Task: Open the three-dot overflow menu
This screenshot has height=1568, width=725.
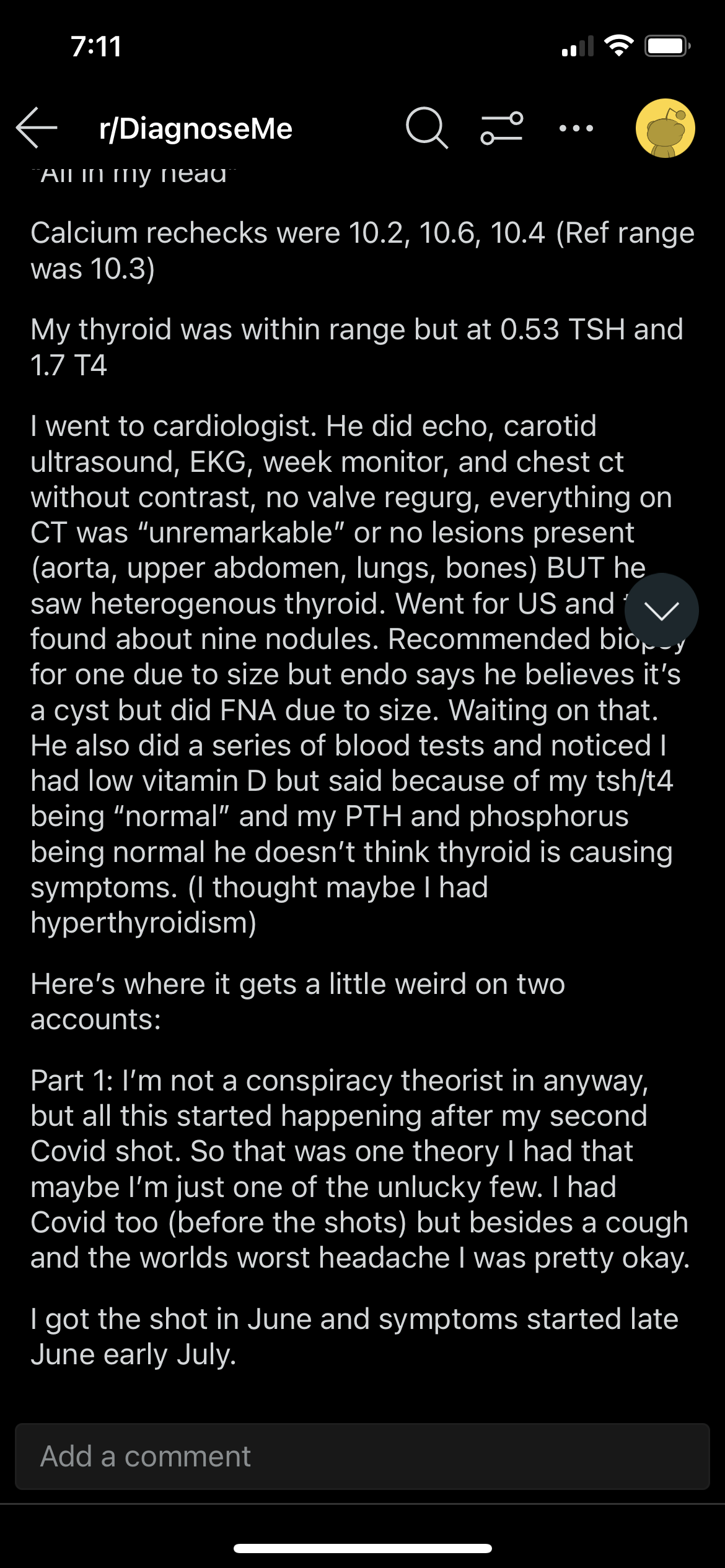Action: pos(576,128)
